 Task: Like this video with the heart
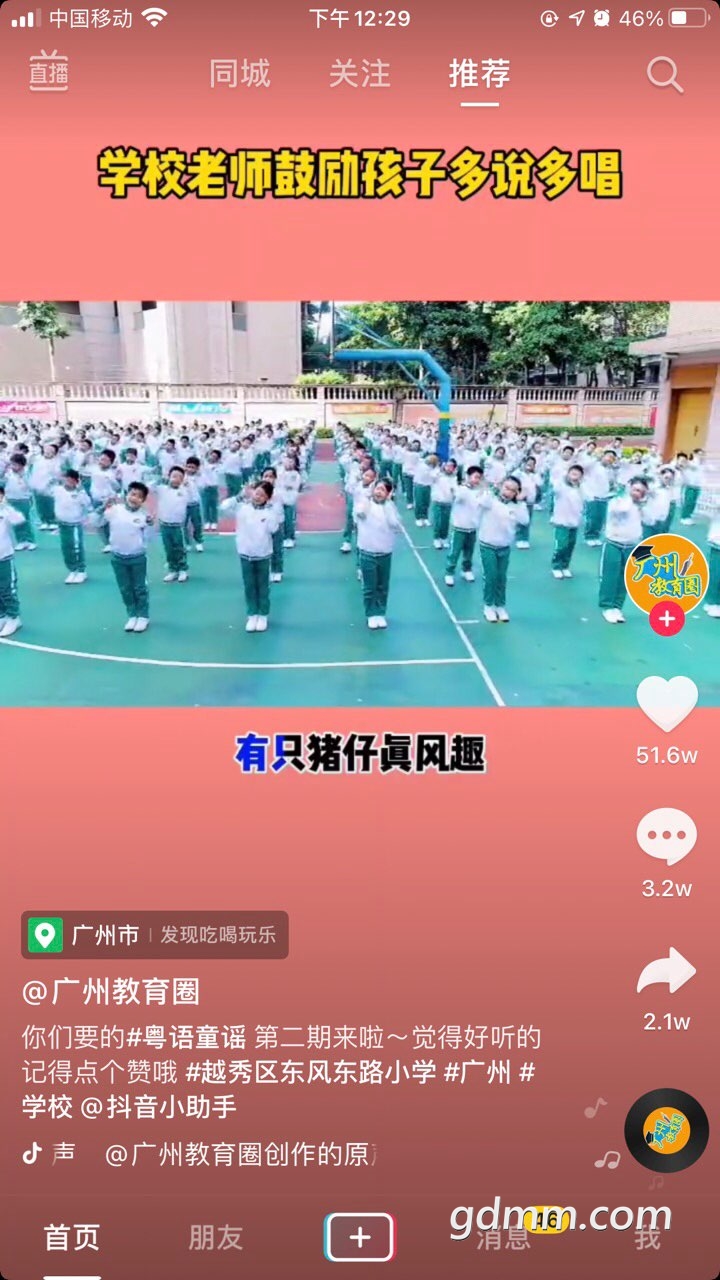[666, 704]
